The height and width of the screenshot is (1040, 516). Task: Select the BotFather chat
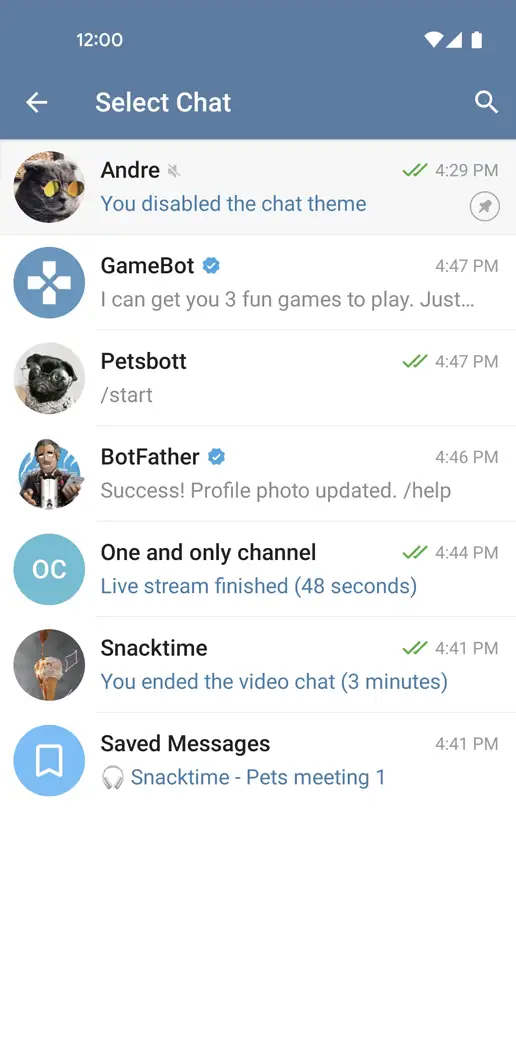click(x=258, y=474)
